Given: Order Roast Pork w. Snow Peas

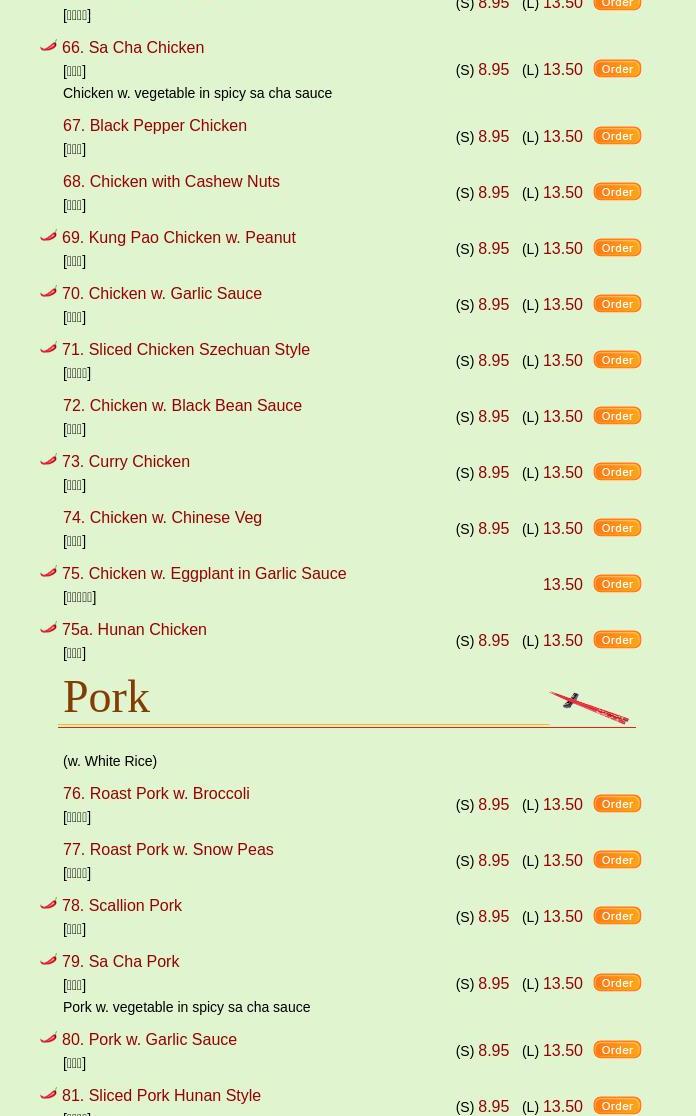Looking at the screenshot, I should (x=617, y=860).
